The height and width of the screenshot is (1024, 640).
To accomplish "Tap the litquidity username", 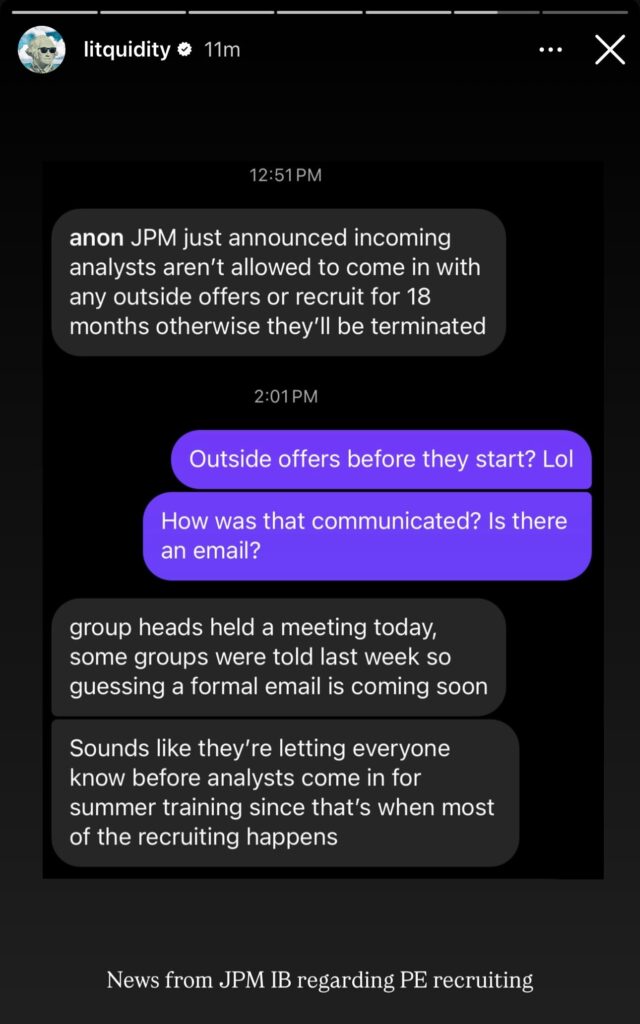I will [127, 50].
